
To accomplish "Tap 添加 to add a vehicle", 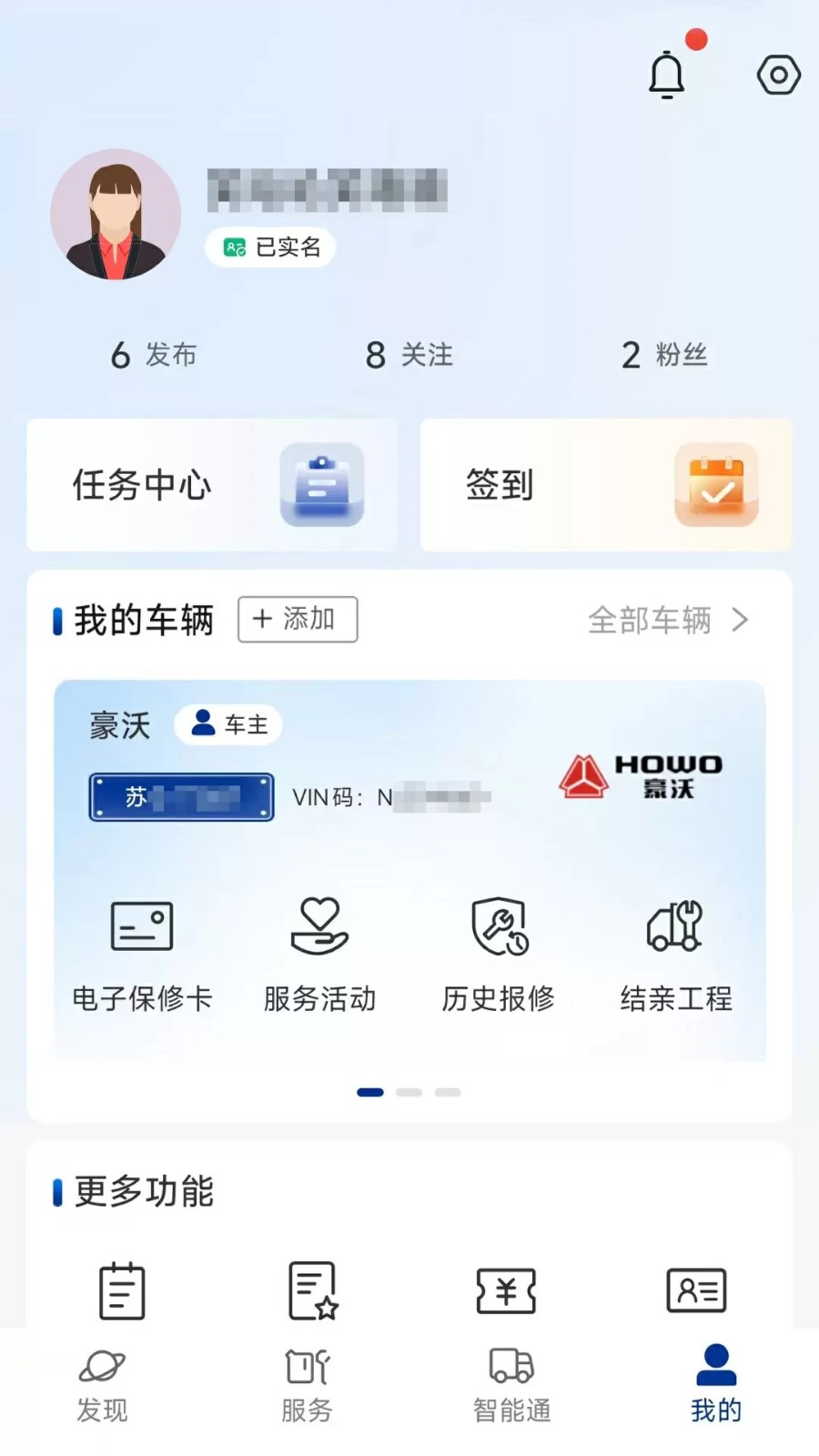I will point(298,620).
